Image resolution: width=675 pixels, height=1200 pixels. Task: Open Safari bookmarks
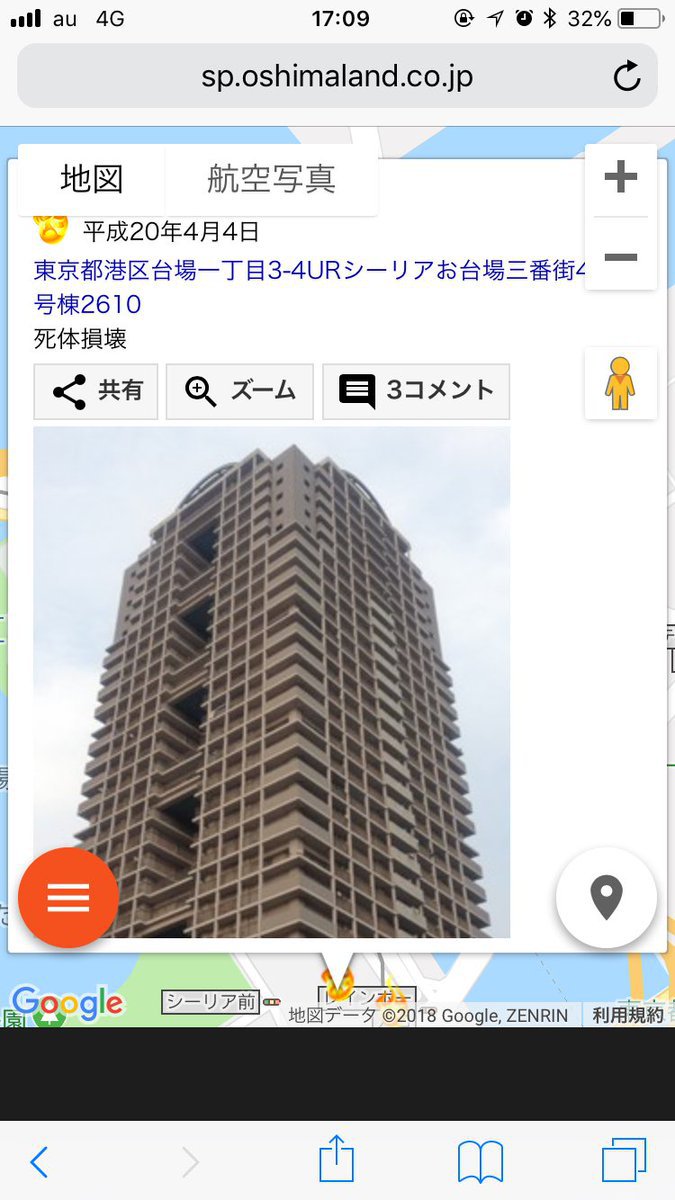480,1162
